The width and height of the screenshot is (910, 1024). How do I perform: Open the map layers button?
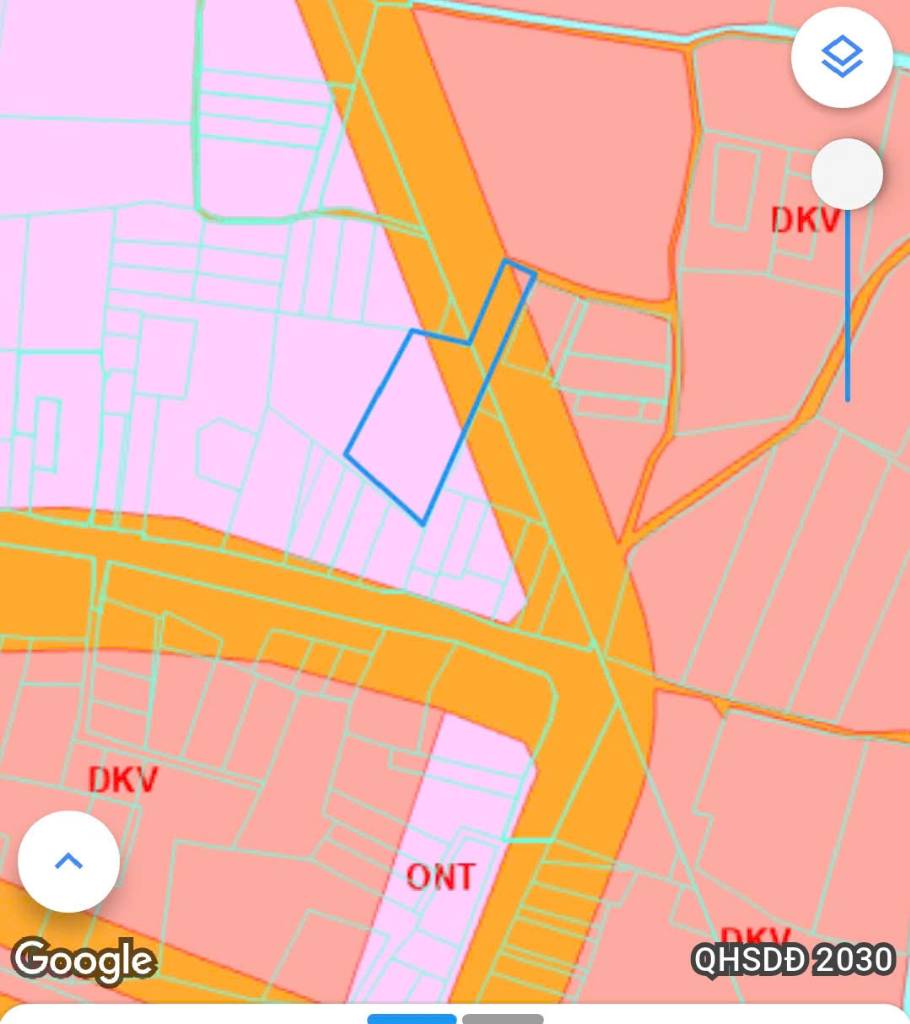(x=841, y=58)
